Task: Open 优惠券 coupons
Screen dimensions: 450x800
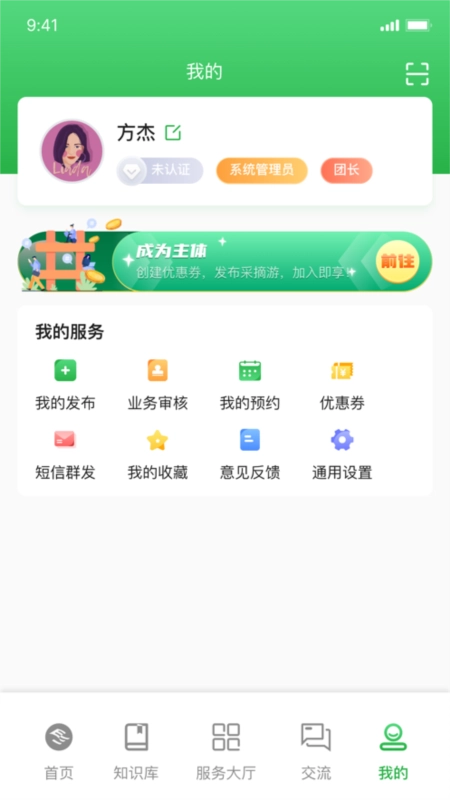Action: point(342,385)
